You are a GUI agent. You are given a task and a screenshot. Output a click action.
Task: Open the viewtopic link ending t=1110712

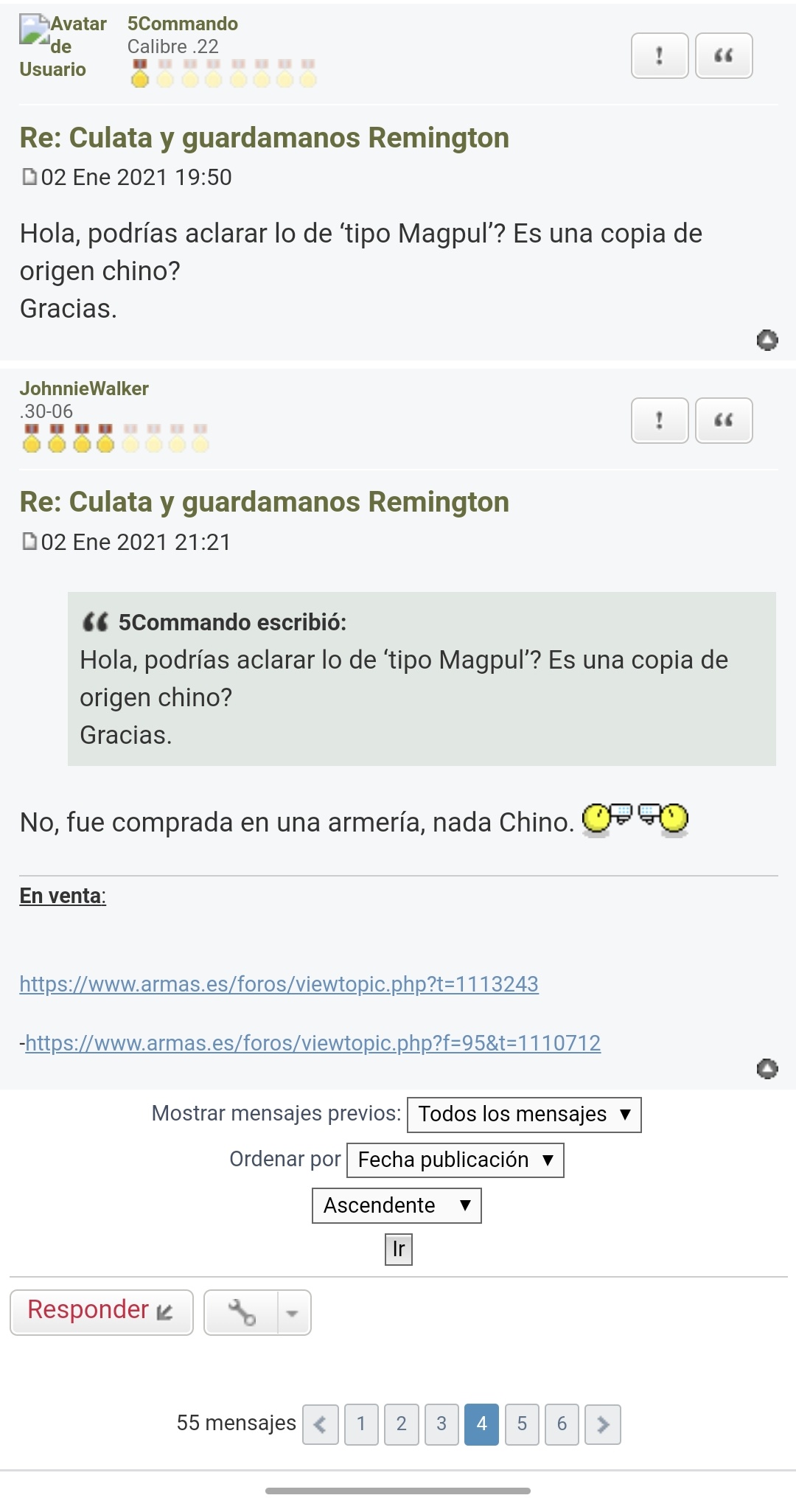(x=313, y=1043)
